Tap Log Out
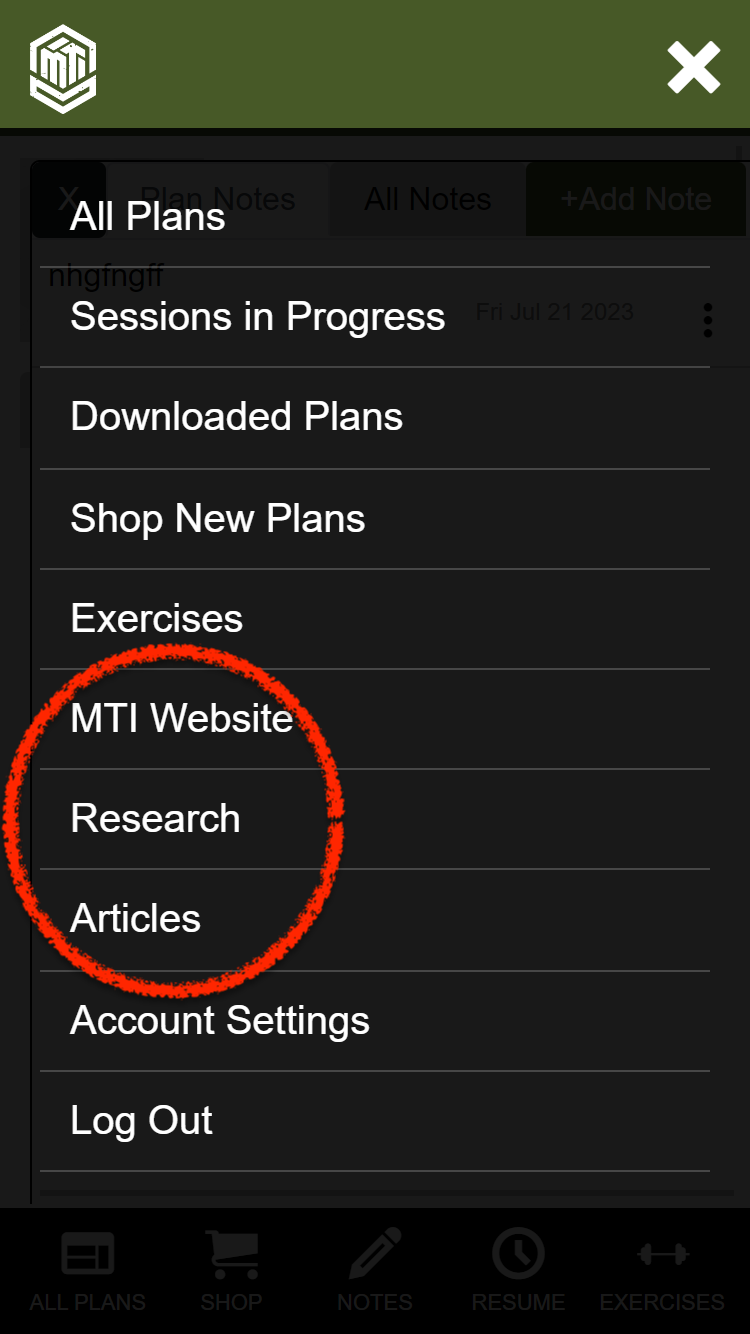The height and width of the screenshot is (1334, 750). click(x=141, y=1121)
